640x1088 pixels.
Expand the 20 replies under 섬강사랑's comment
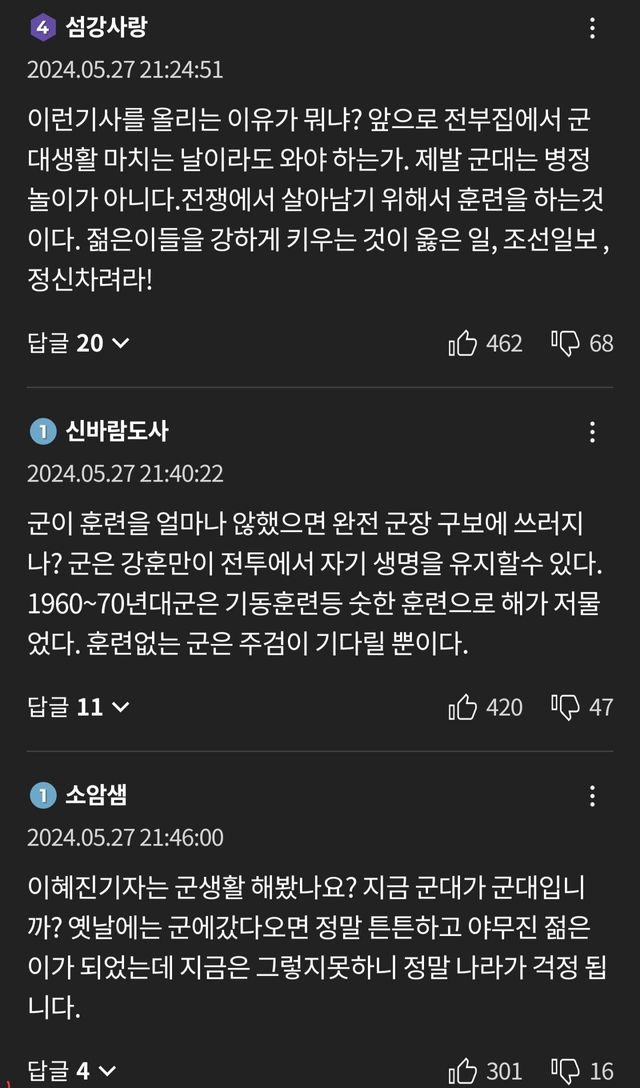78,344
